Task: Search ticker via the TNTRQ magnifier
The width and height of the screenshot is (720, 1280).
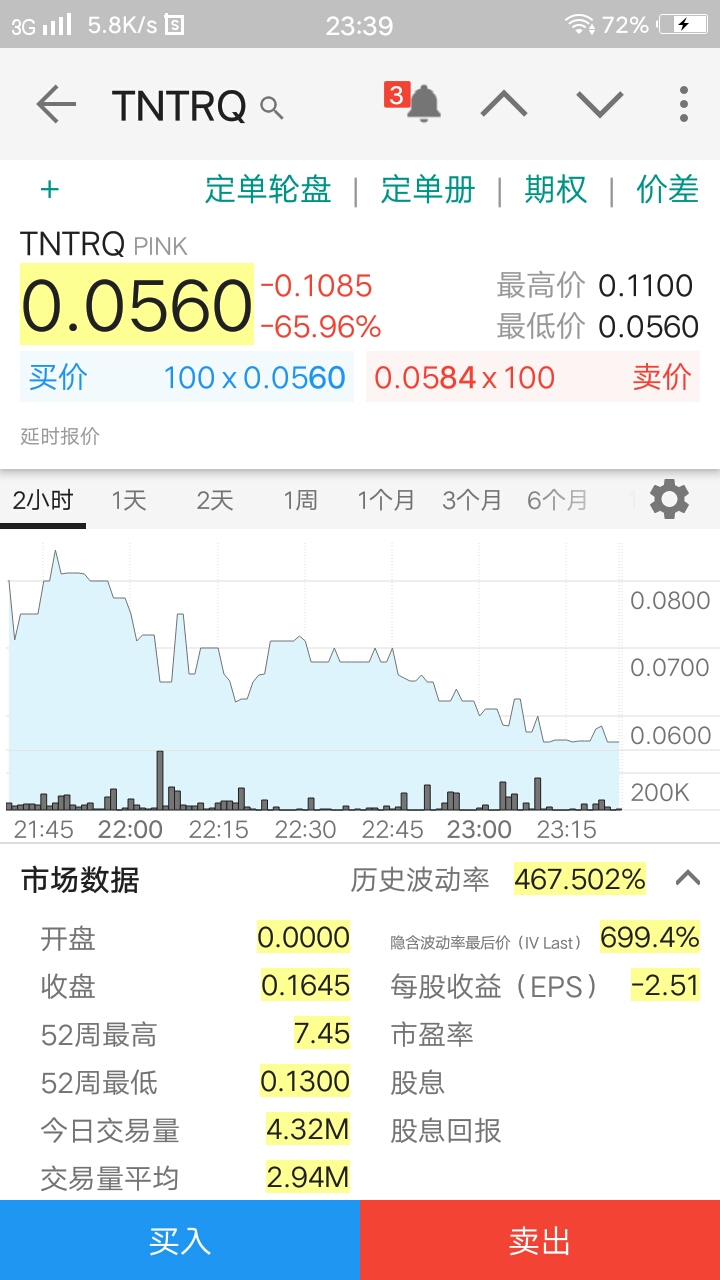Action: click(272, 107)
